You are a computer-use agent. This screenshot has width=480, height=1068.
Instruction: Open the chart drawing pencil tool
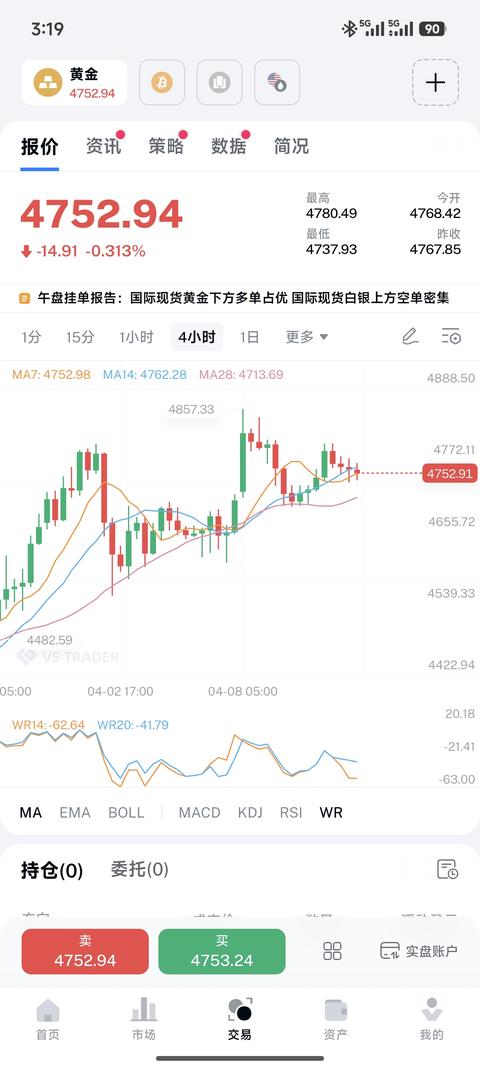[410, 336]
